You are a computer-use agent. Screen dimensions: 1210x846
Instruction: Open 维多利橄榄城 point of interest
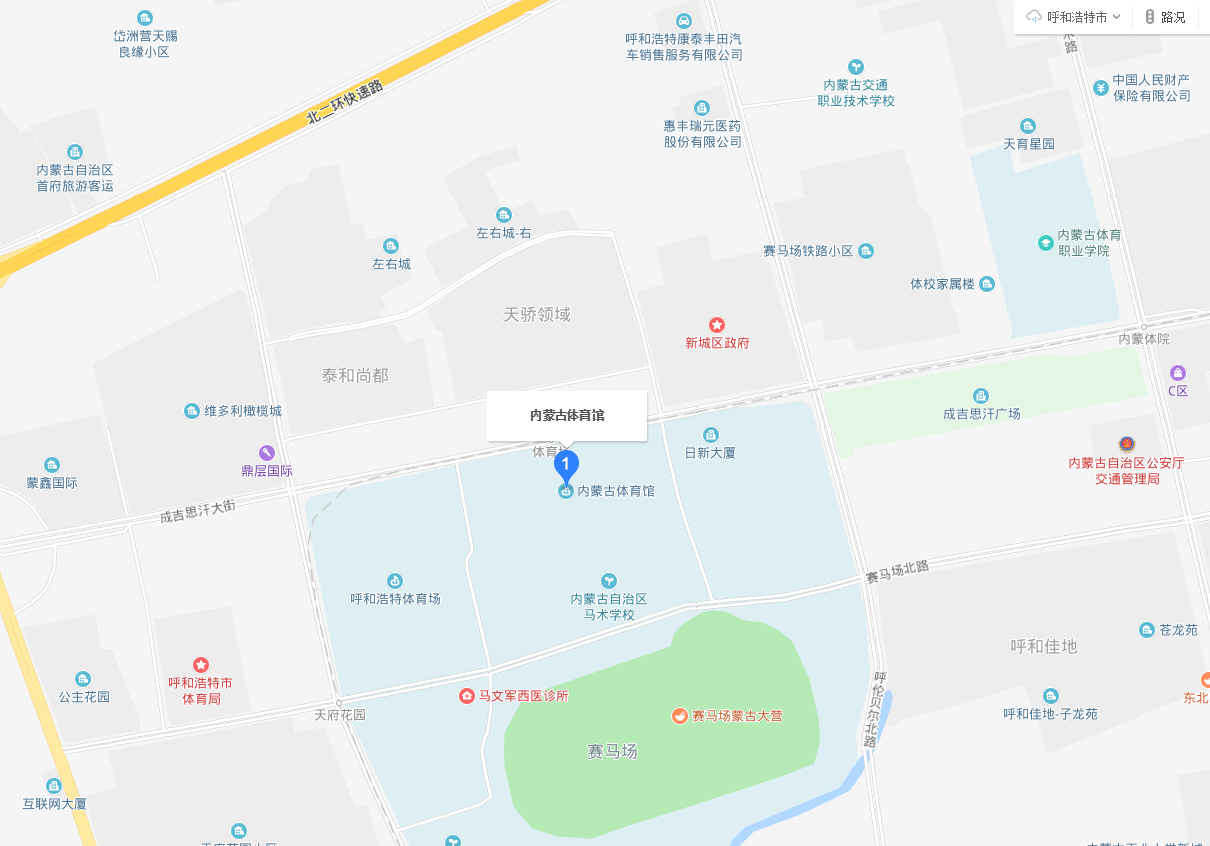(x=192, y=411)
